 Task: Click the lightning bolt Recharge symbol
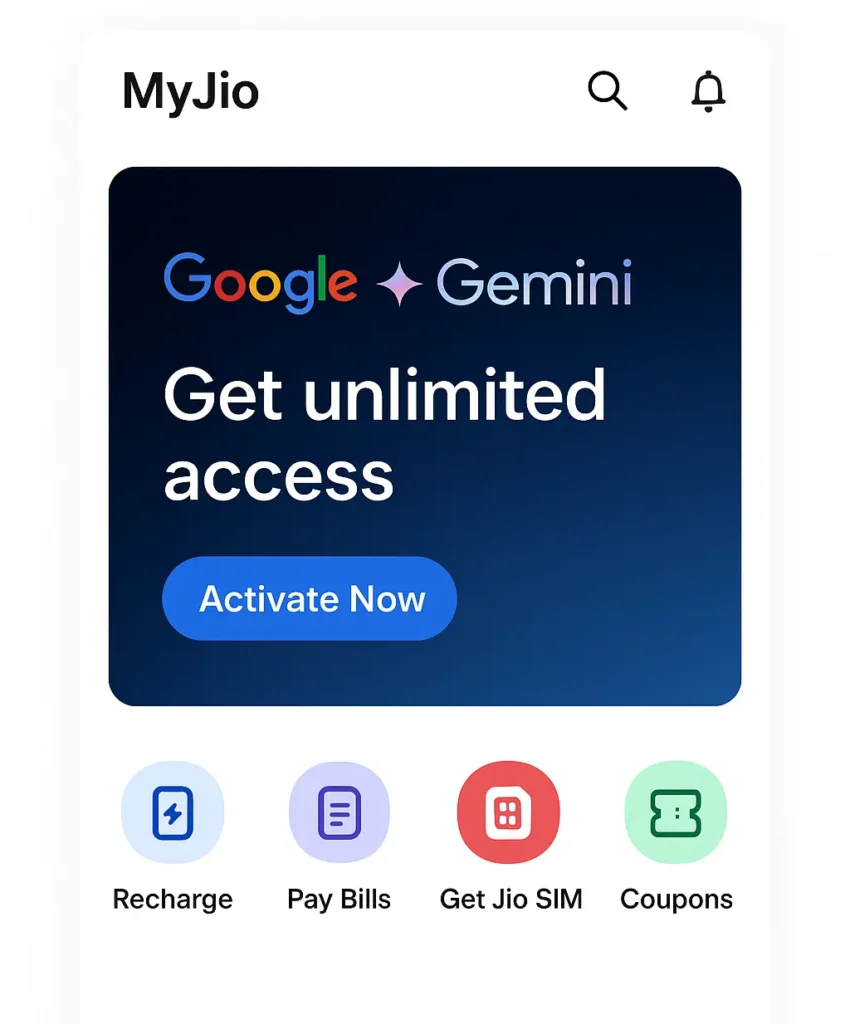point(172,811)
